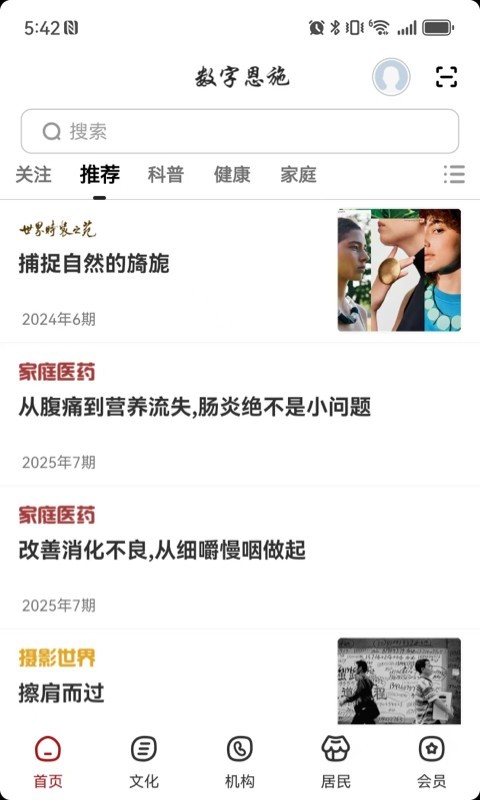The width and height of the screenshot is (480, 800).
Task: Open the 家庭 tab
Action: click(298, 174)
